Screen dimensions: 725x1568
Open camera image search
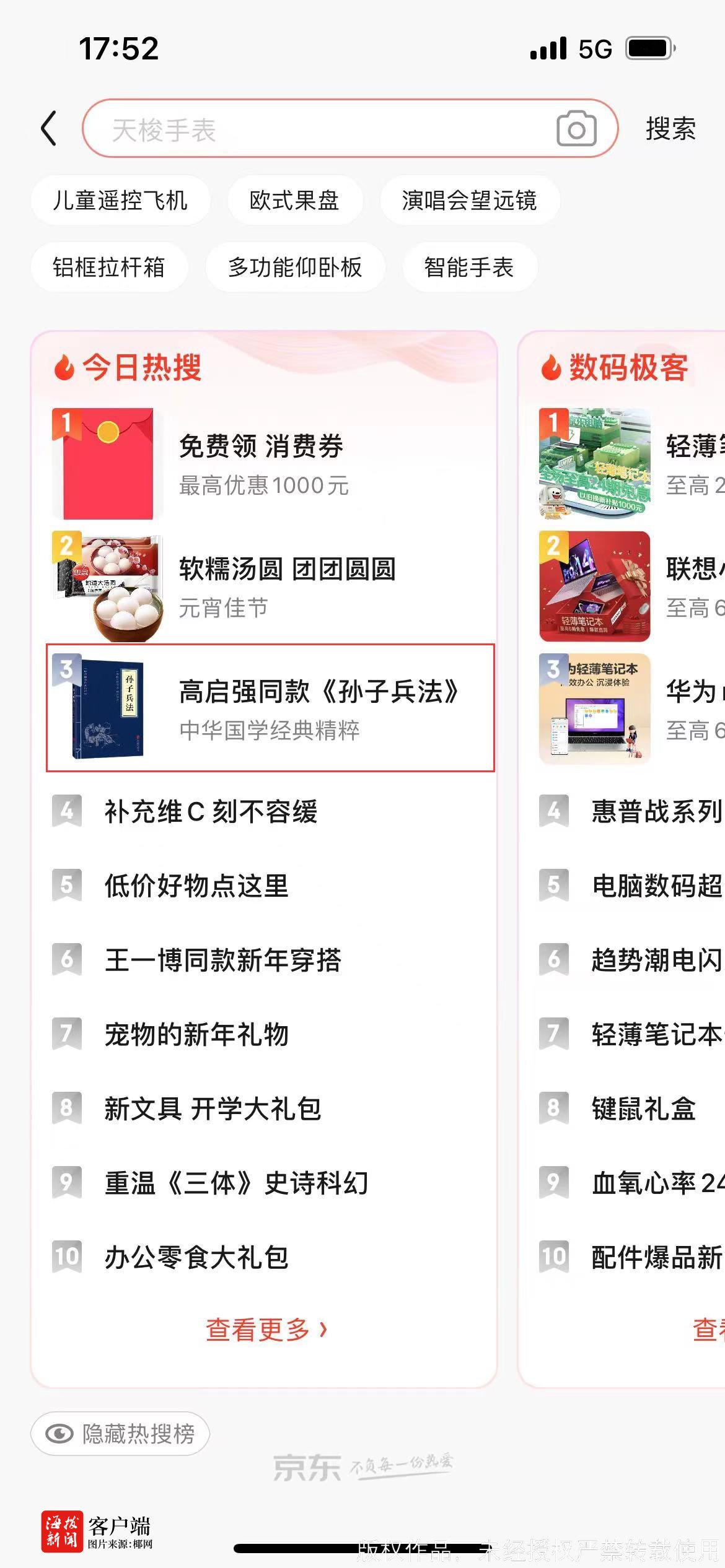pos(576,129)
